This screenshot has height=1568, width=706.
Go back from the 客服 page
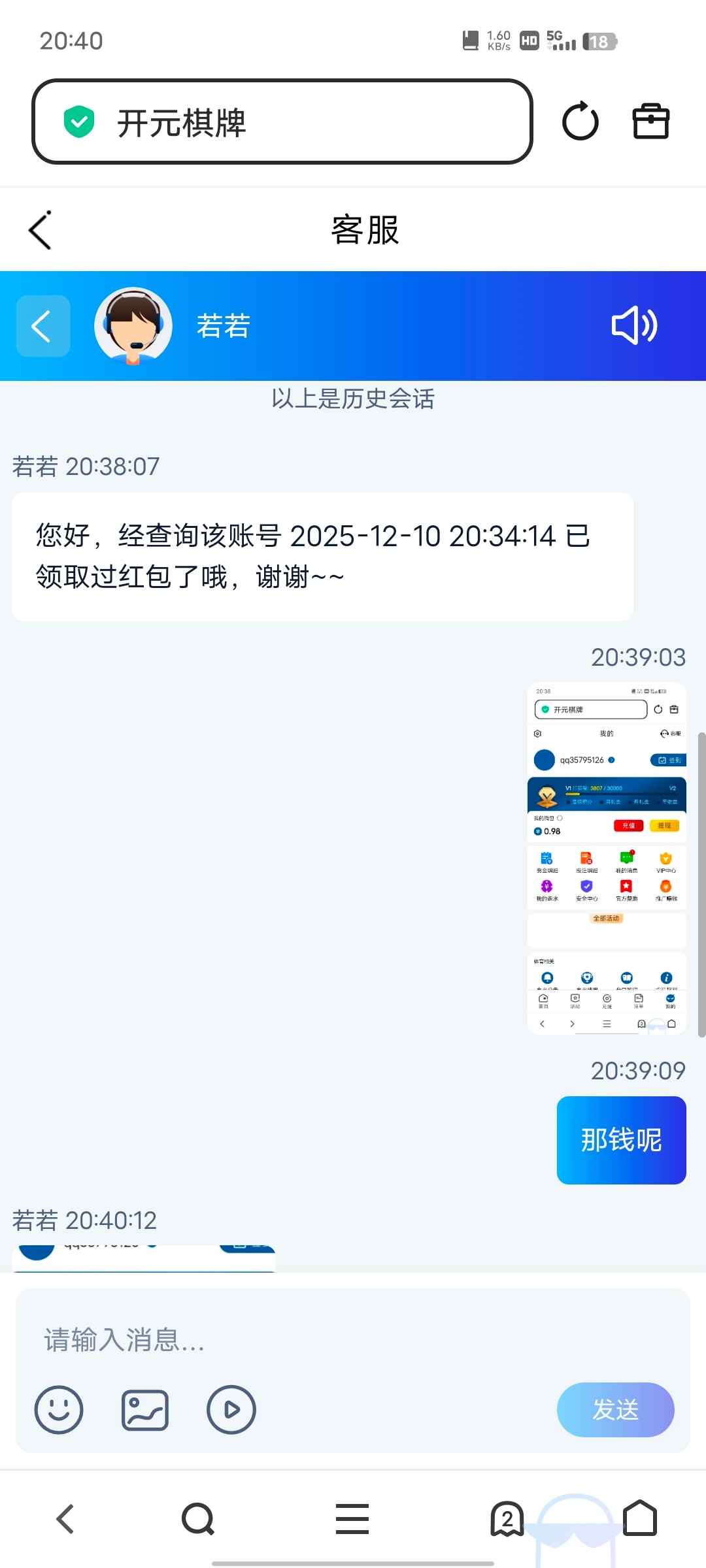41,230
